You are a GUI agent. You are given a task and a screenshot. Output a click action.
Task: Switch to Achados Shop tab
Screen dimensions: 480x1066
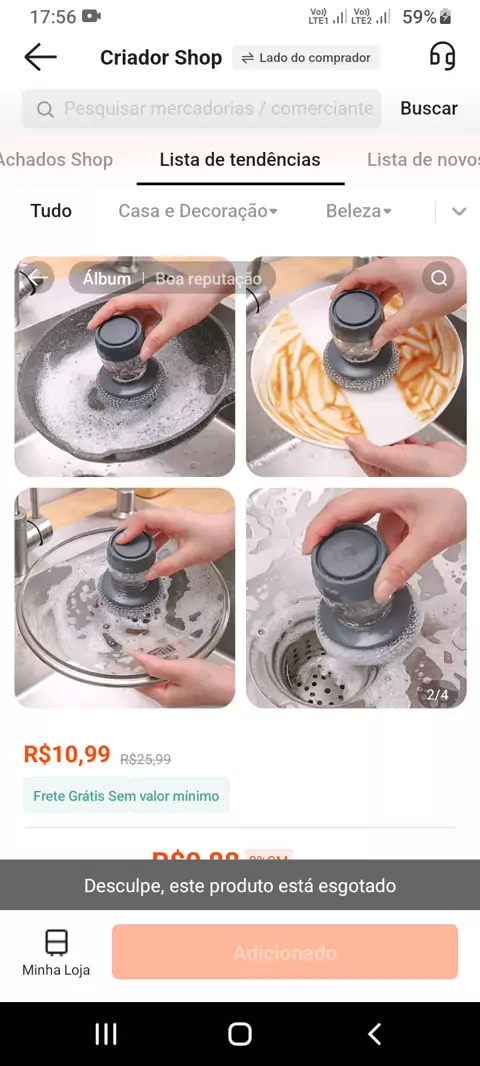coord(54,160)
